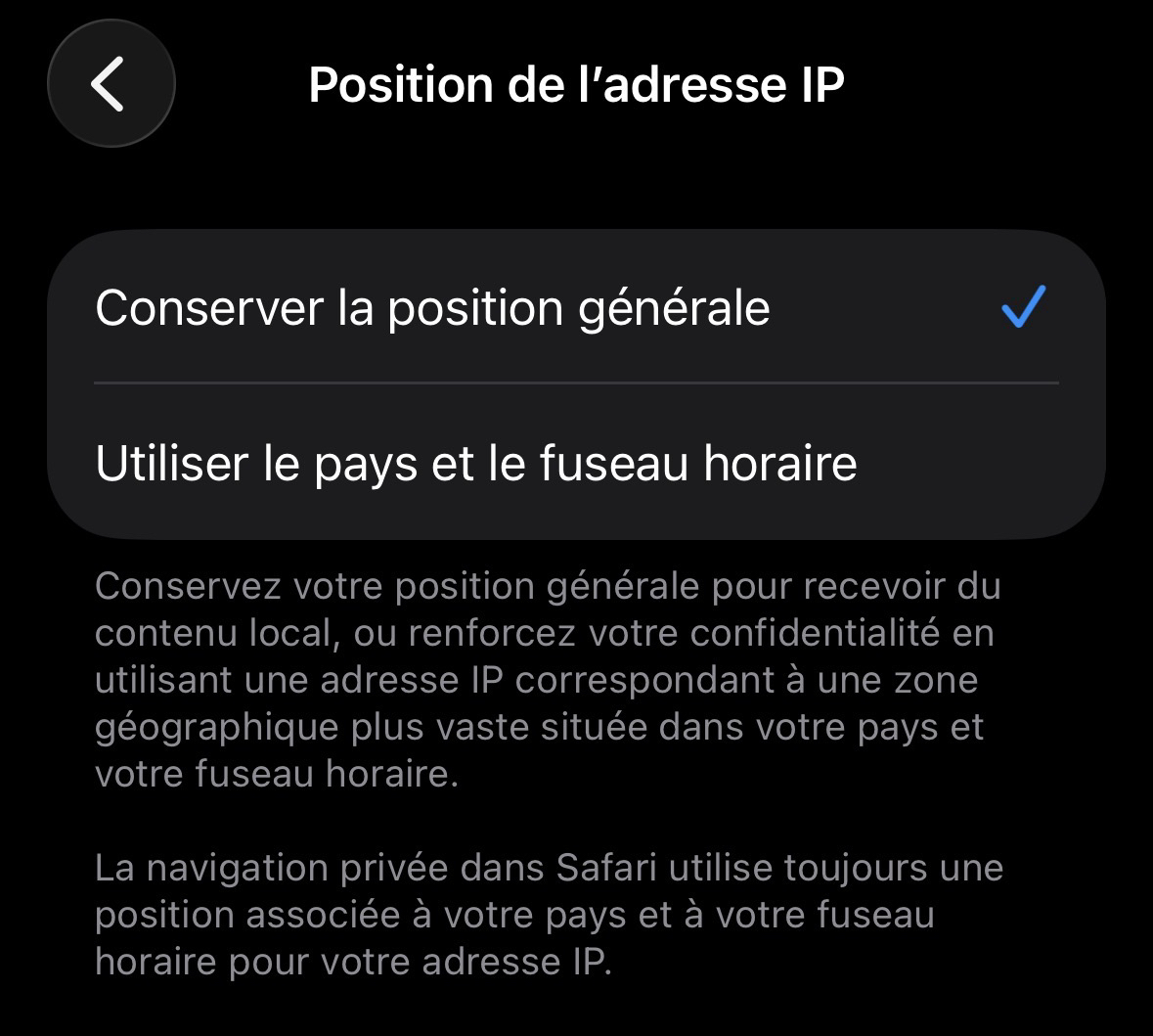Choose Utiliser le pays et le fuseau horaire
Image resolution: width=1153 pixels, height=1036 pixels.
point(476,463)
